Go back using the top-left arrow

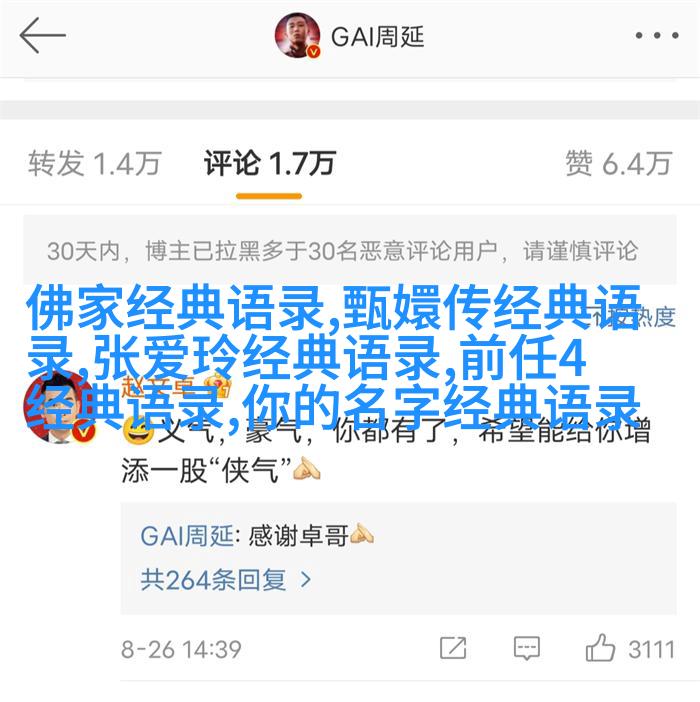(41, 37)
